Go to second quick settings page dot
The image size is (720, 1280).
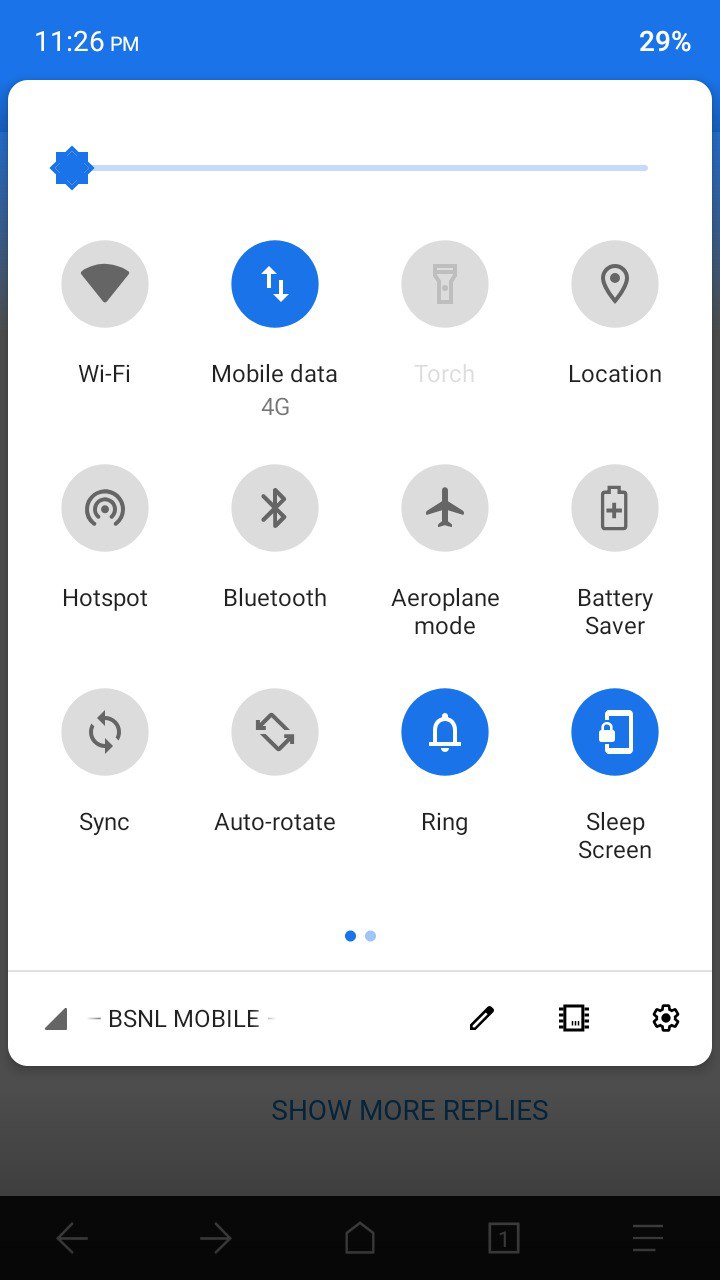point(371,936)
